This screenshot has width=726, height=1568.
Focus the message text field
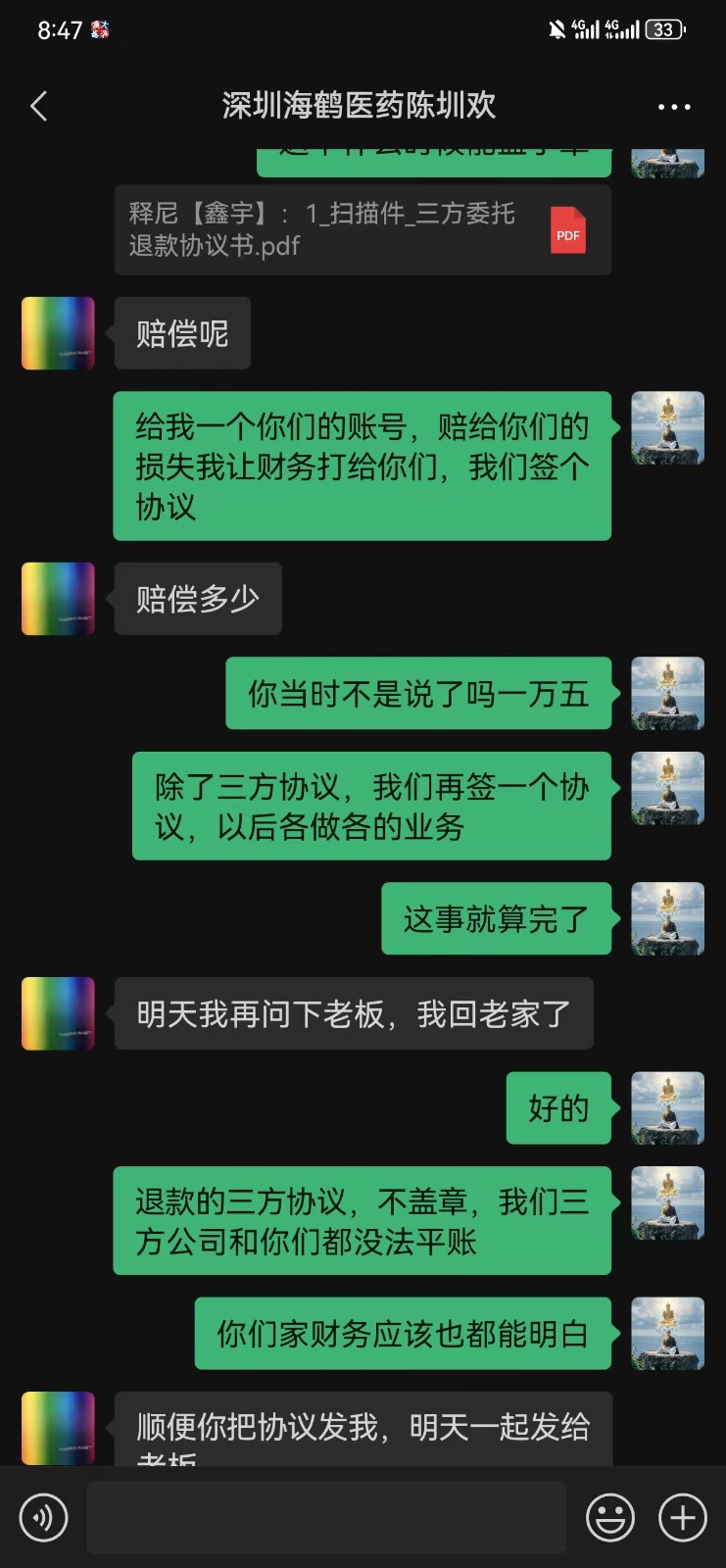pos(326,1518)
